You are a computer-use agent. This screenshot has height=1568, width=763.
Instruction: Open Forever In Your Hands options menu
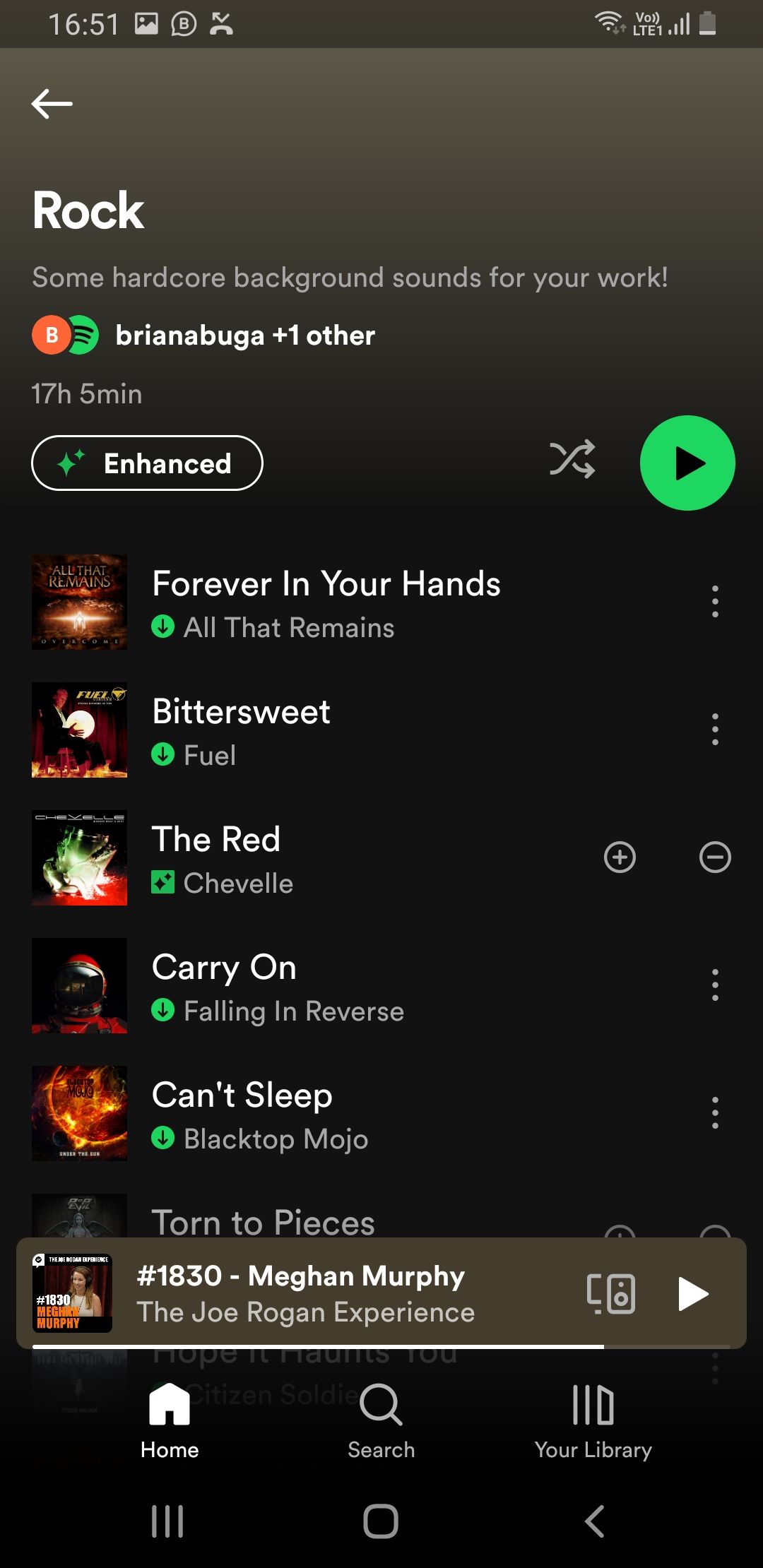tap(715, 602)
